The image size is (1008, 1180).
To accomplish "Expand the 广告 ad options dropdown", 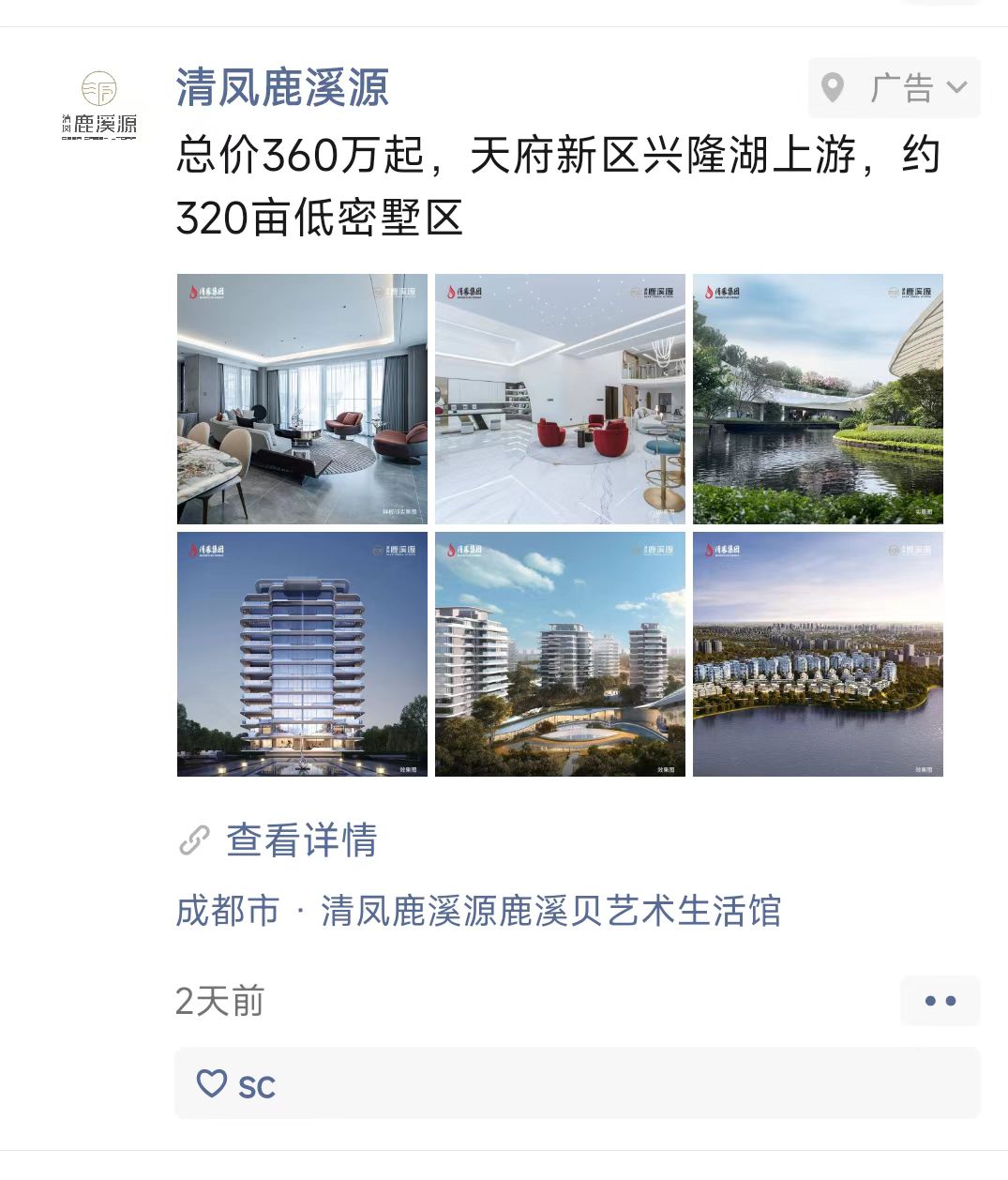I will 894,88.
